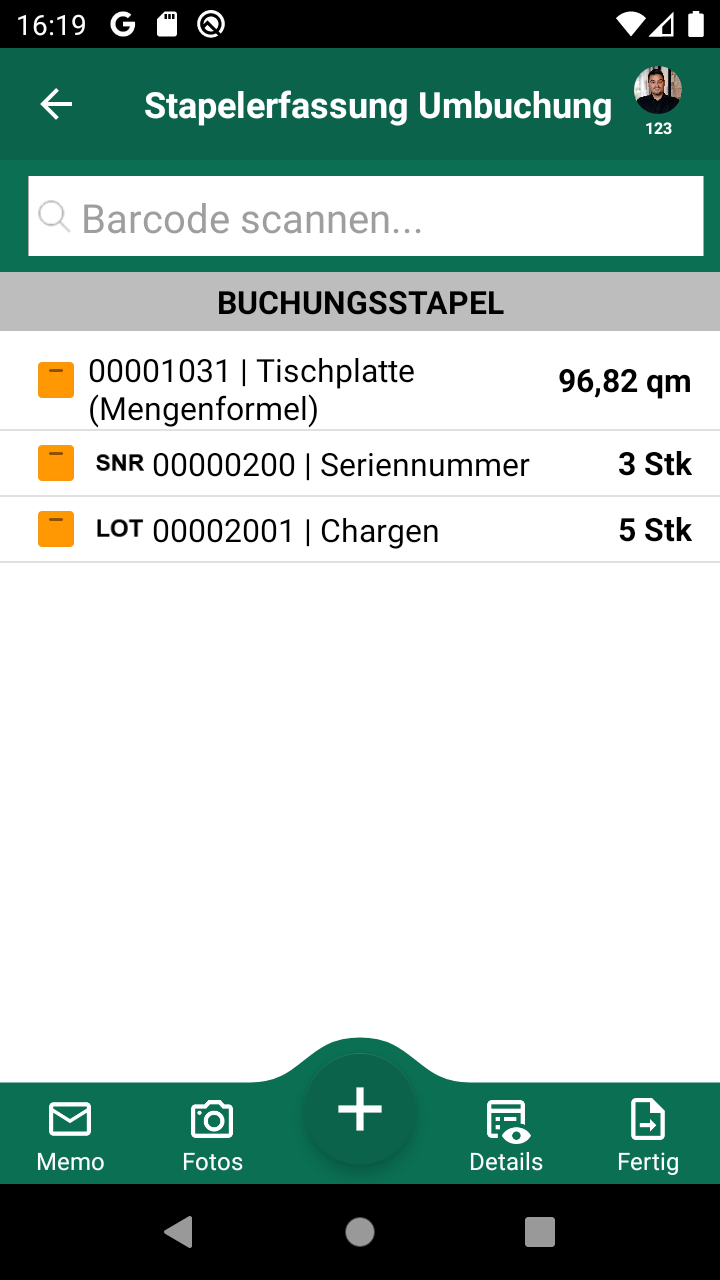Finish the booking with Fertig
Viewport: 720px width, 1280px height.
pos(648,1136)
